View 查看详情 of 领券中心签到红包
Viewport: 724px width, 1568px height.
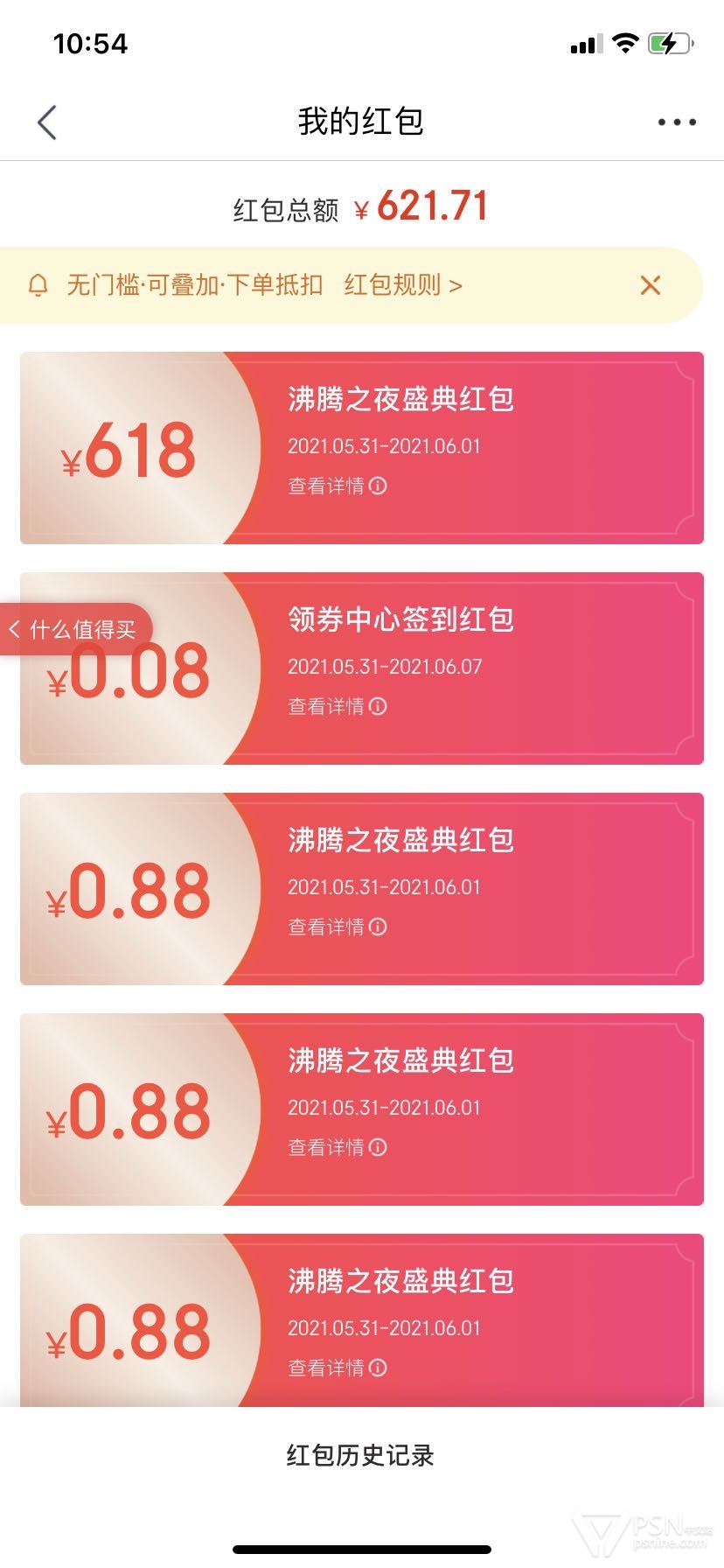click(338, 706)
